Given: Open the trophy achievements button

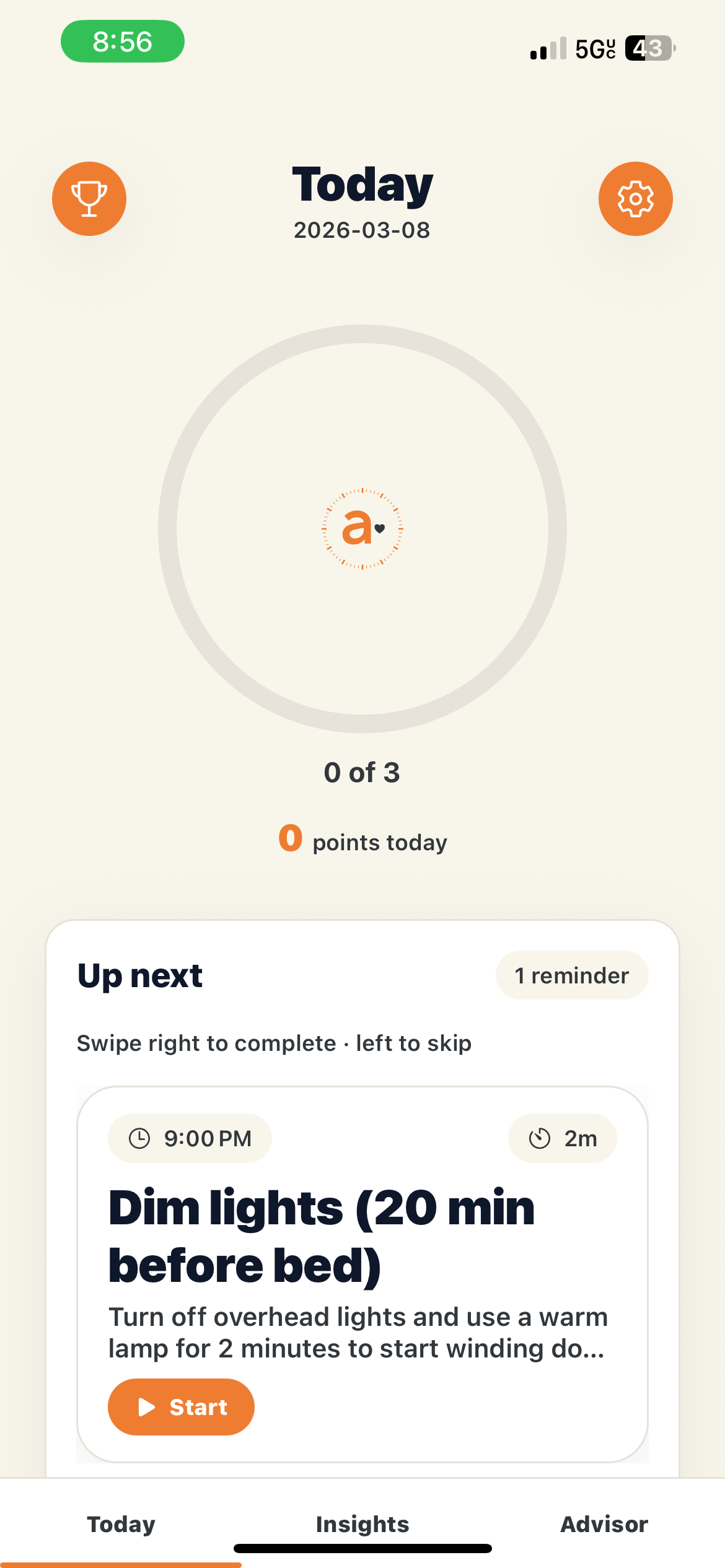Looking at the screenshot, I should pos(89,199).
